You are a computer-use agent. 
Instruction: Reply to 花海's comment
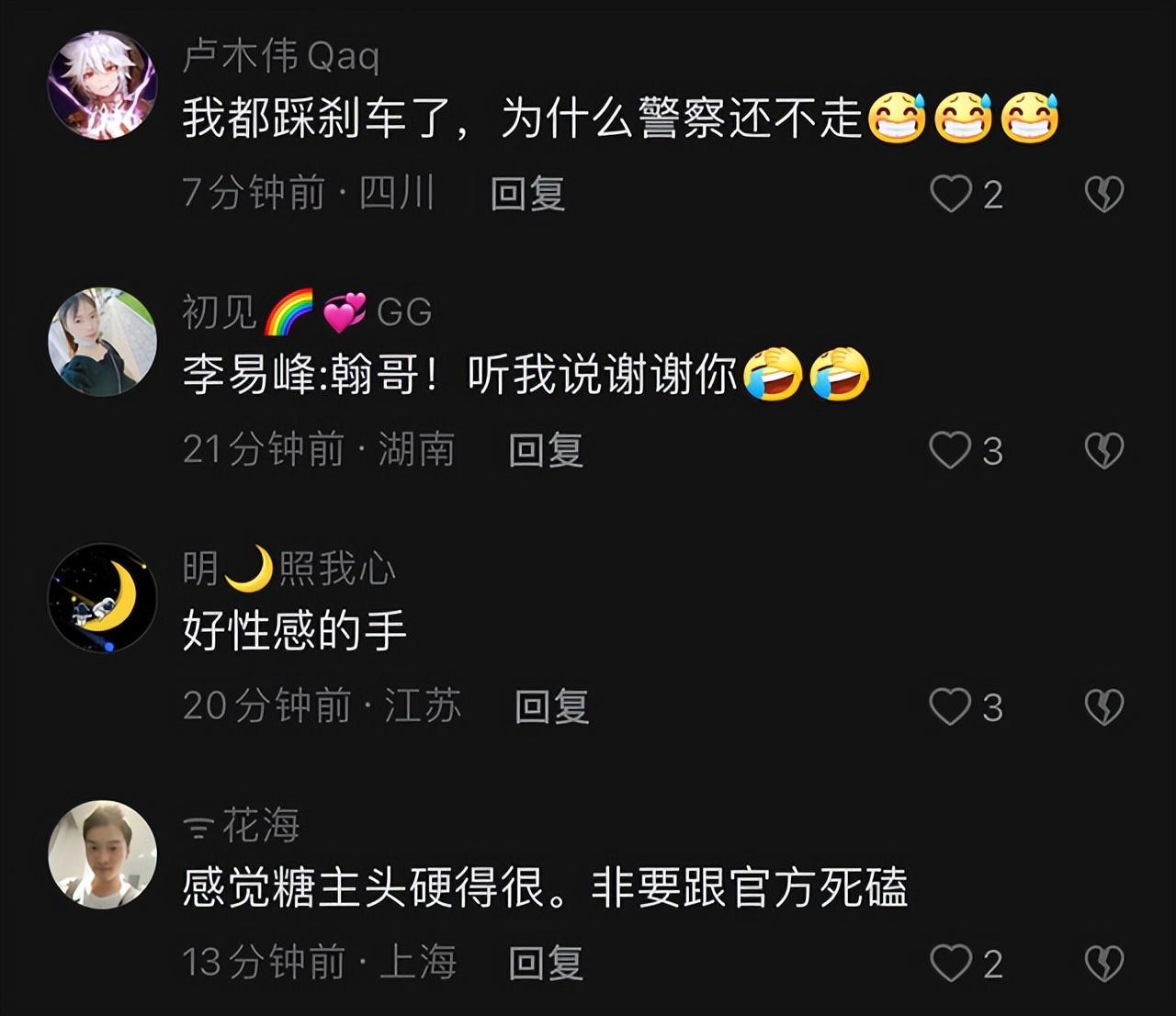click(x=546, y=963)
